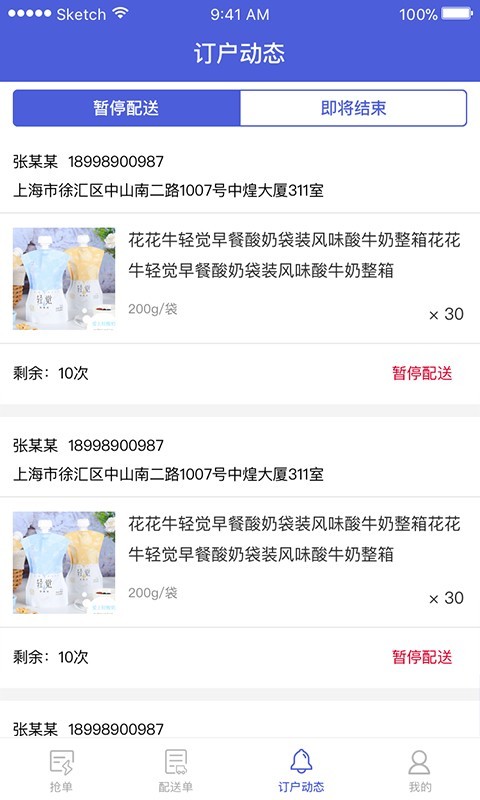Switch to the 即将结束 segment
Image resolution: width=480 pixels, height=800 pixels.
coord(353,108)
